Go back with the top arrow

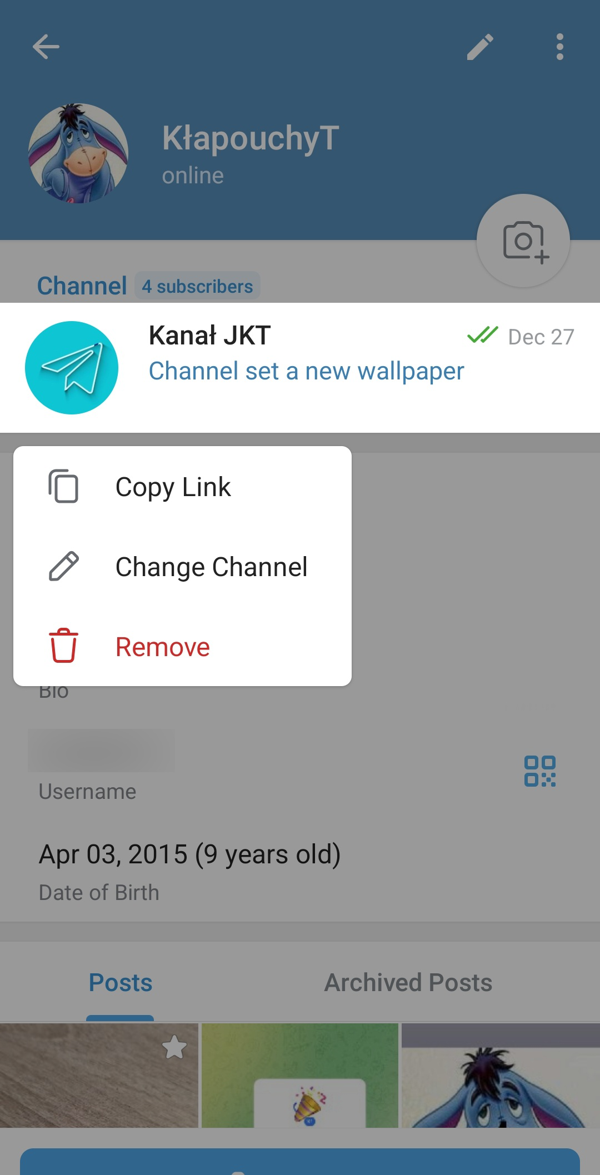pos(46,47)
